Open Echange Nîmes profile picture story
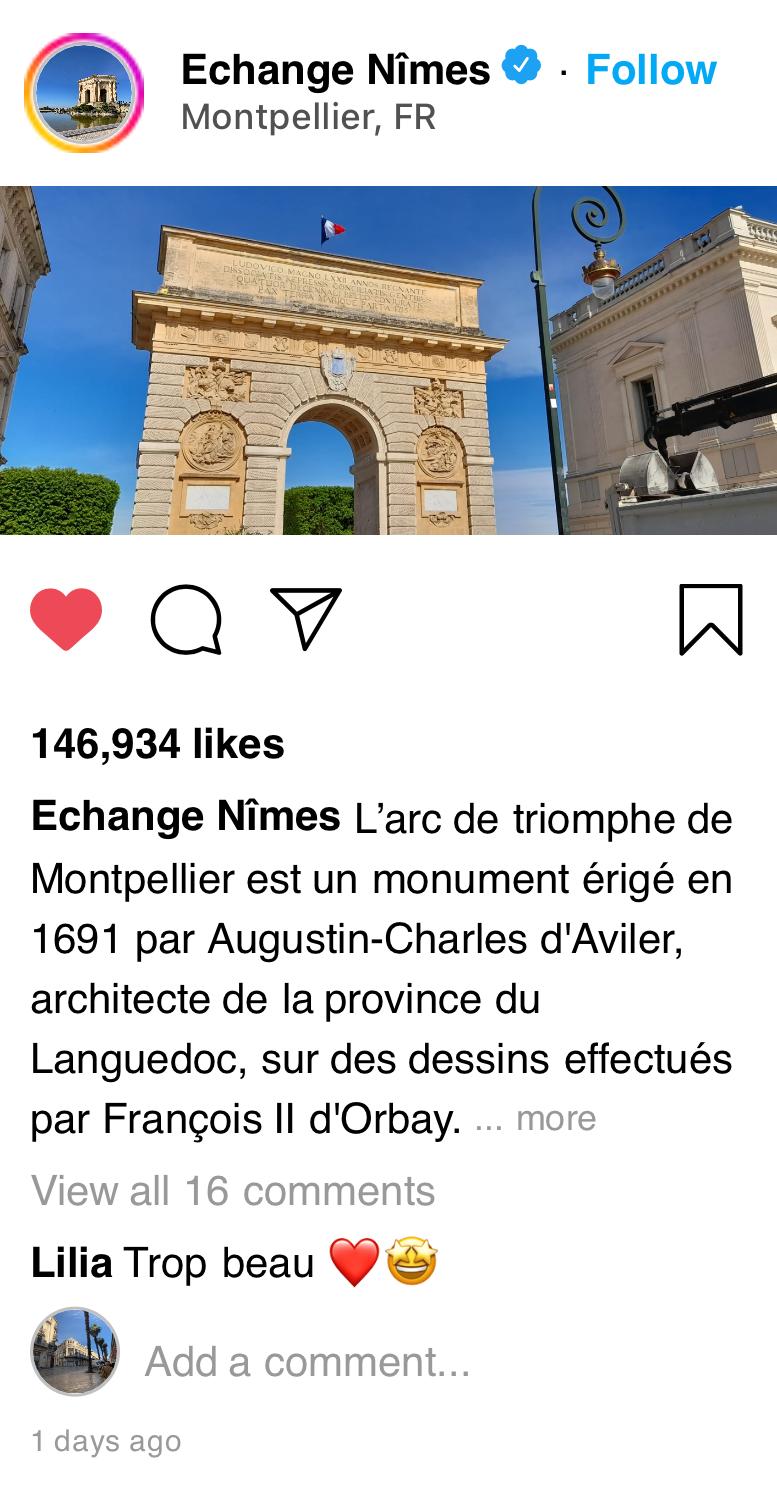Screen dimensions: 777x1488 (x=84, y=93)
